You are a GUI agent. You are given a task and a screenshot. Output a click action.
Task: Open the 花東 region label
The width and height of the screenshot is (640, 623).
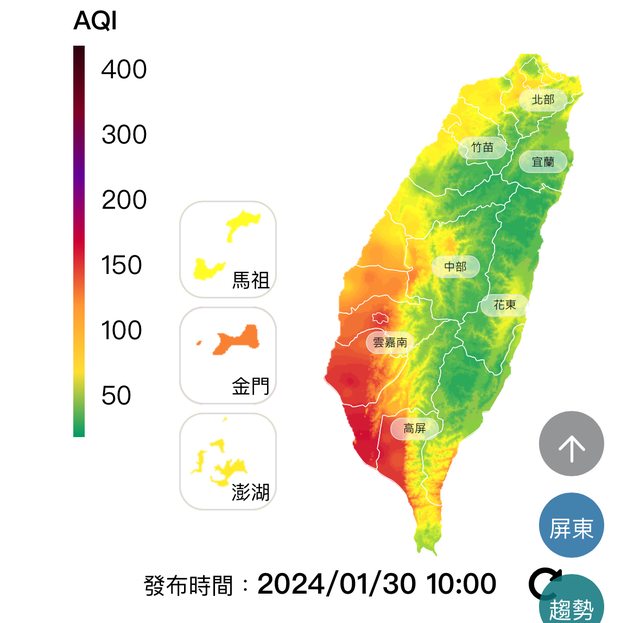tap(504, 305)
